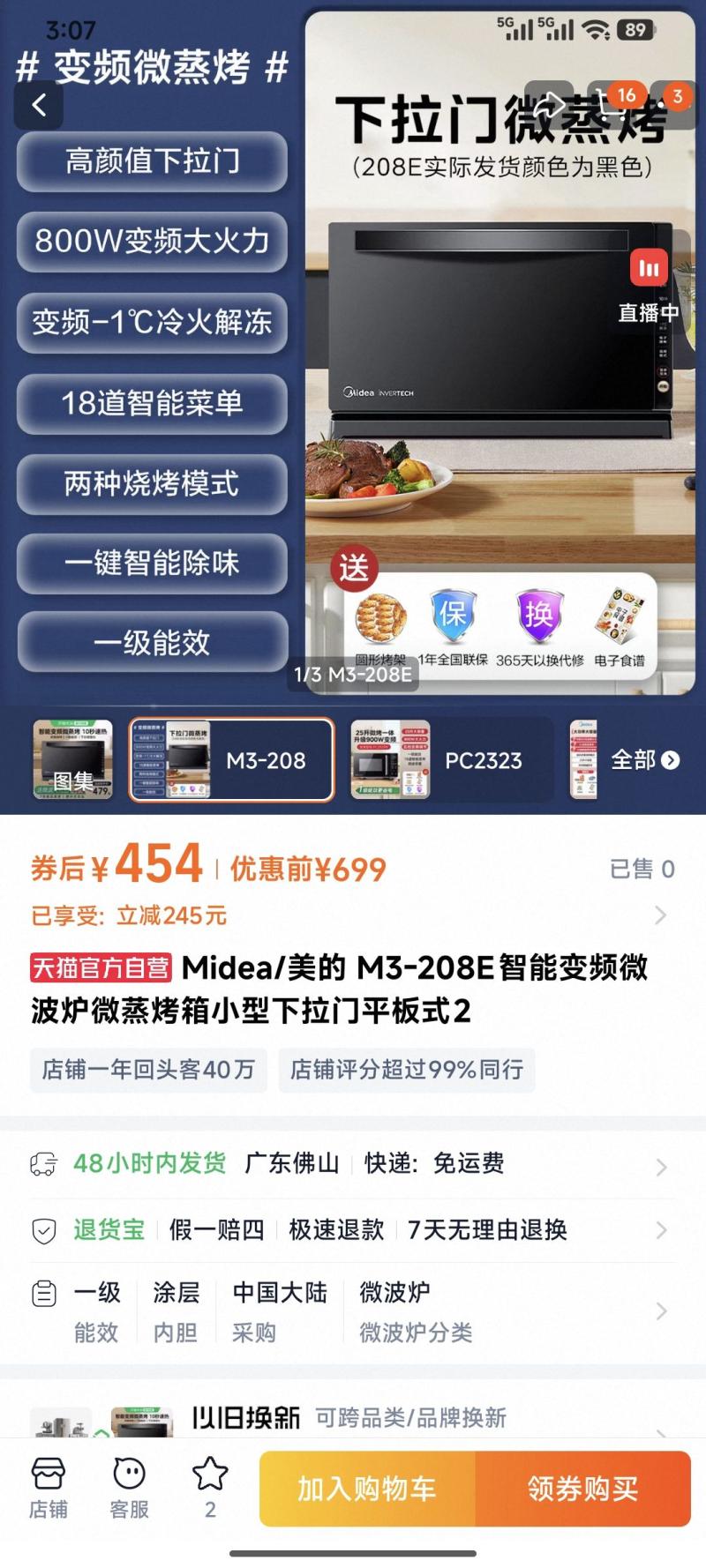Go back using the top-left arrow

point(39,106)
